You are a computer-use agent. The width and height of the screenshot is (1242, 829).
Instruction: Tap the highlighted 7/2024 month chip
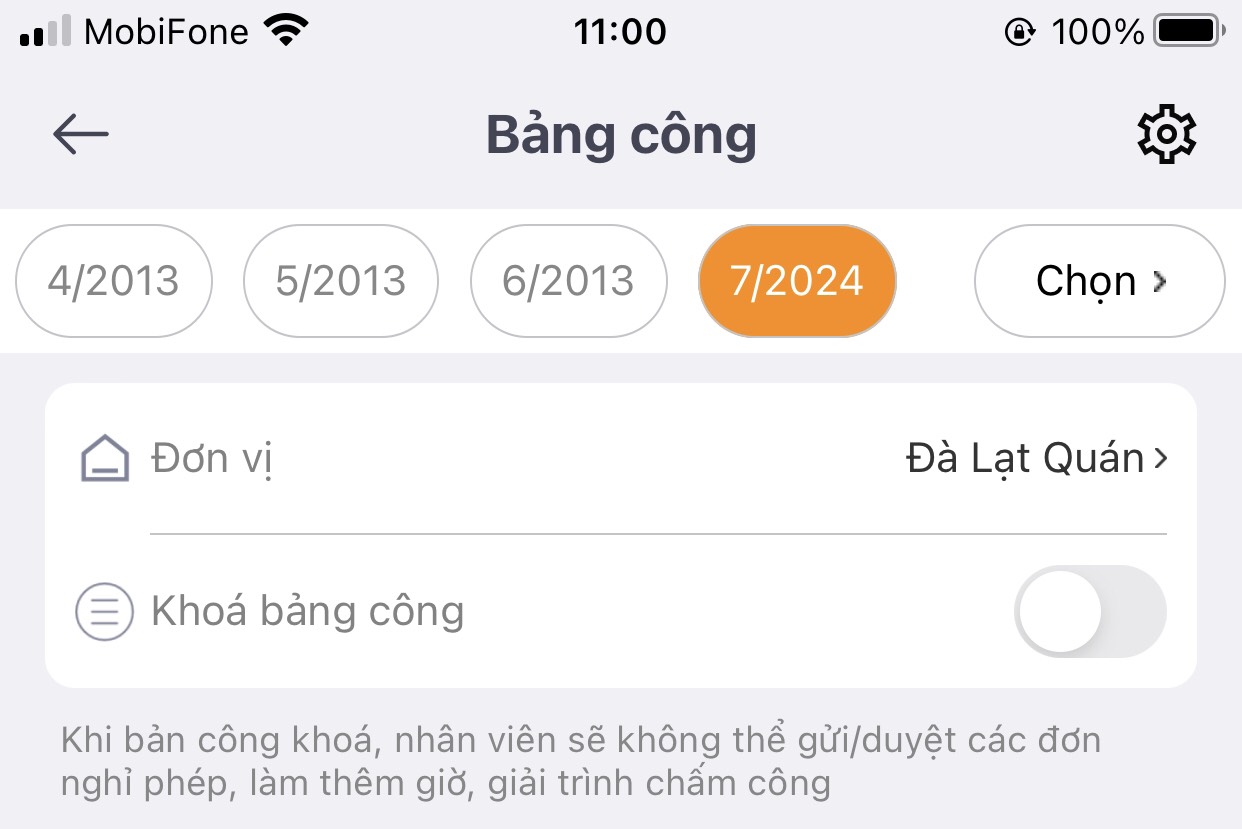797,281
